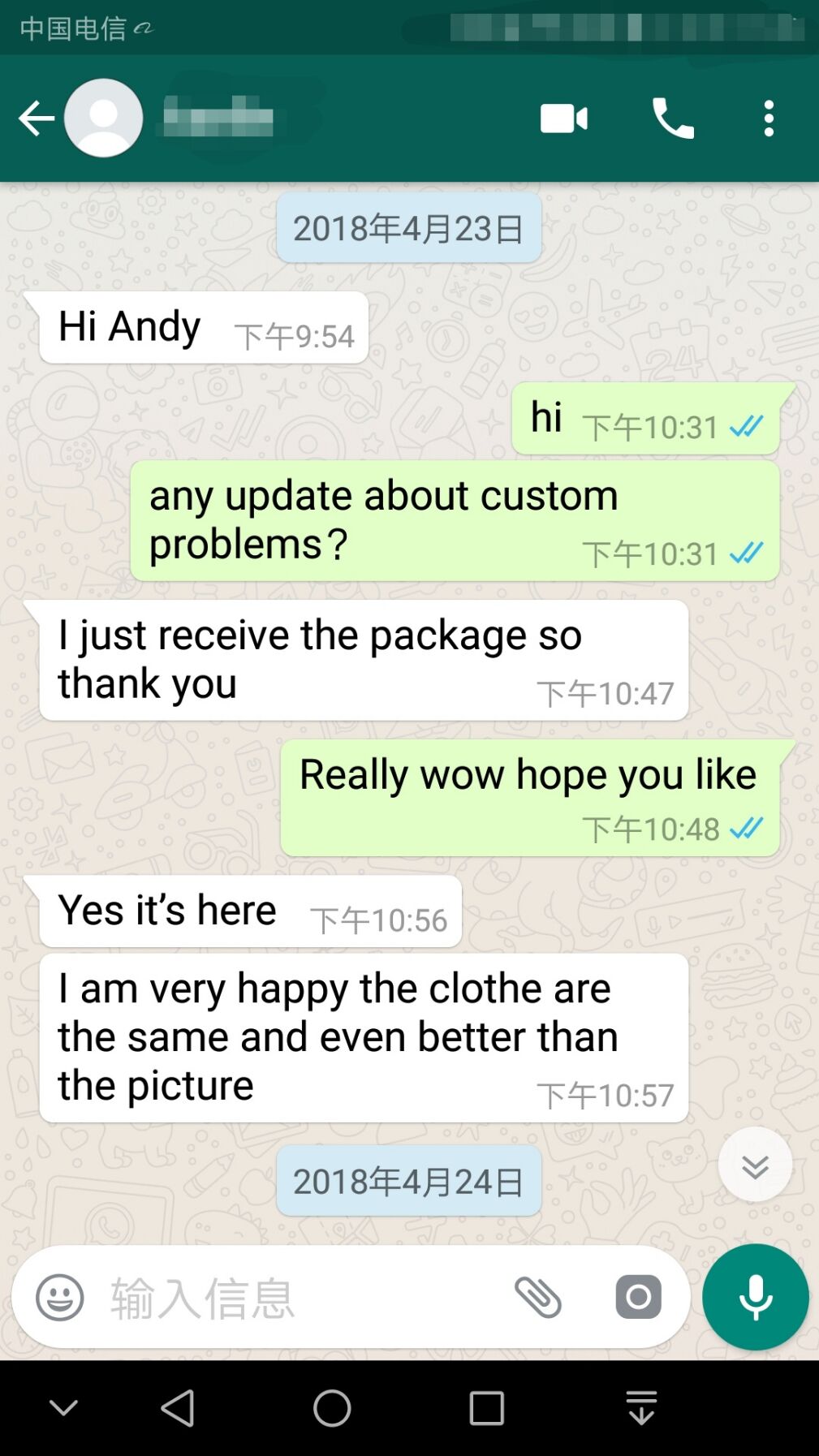Open system recent apps

pyautogui.click(x=487, y=1408)
